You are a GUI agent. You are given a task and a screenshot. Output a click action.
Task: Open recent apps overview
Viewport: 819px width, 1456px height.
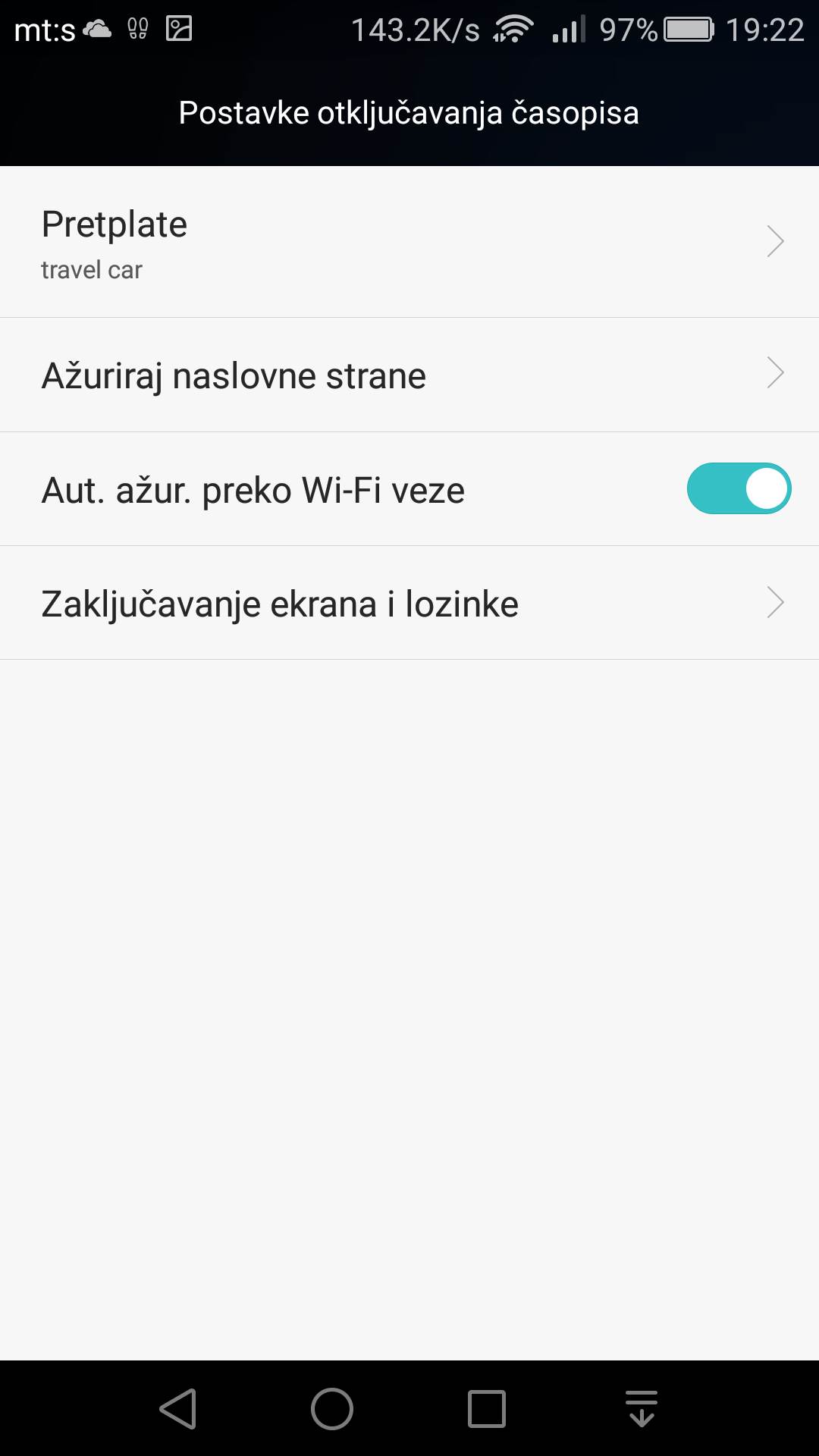(x=486, y=1409)
